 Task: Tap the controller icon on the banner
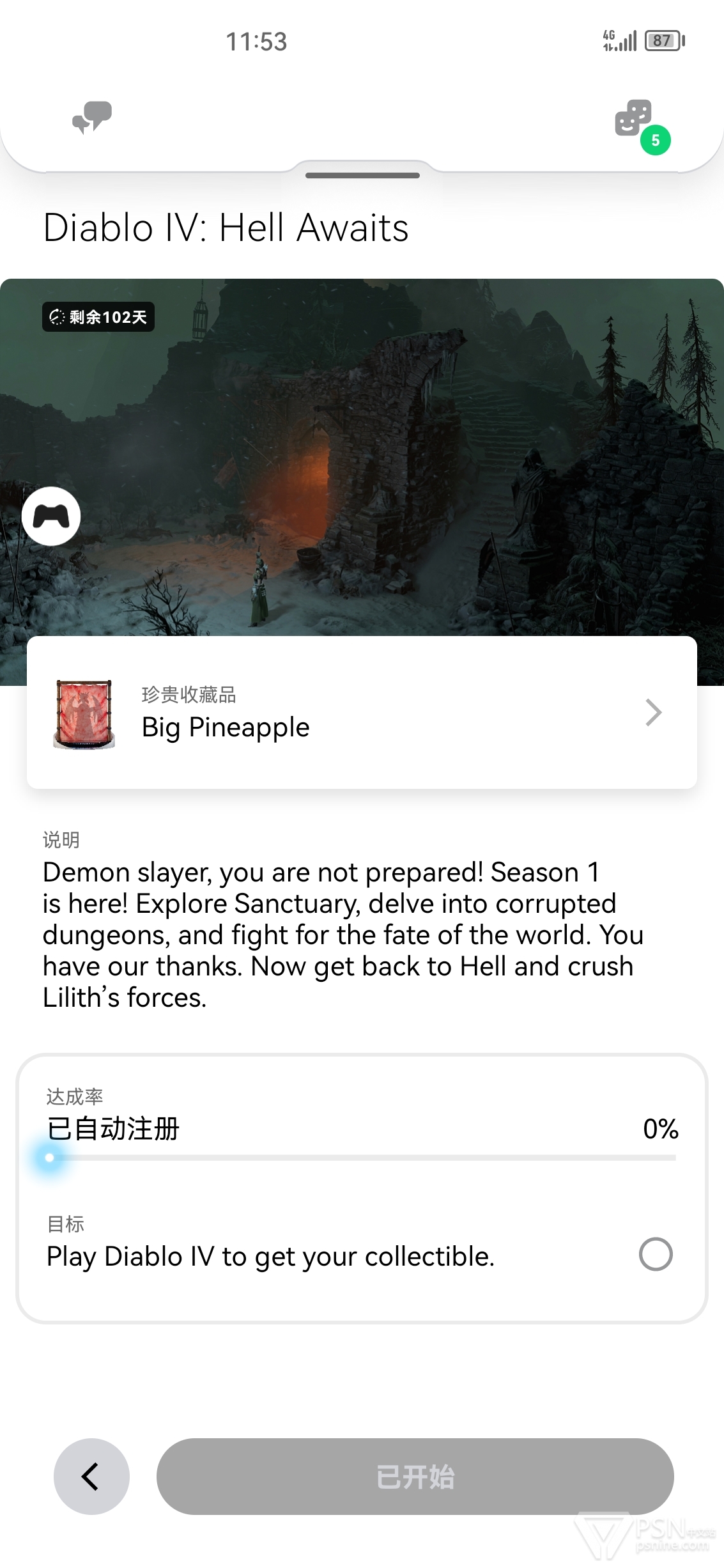pos(51,516)
